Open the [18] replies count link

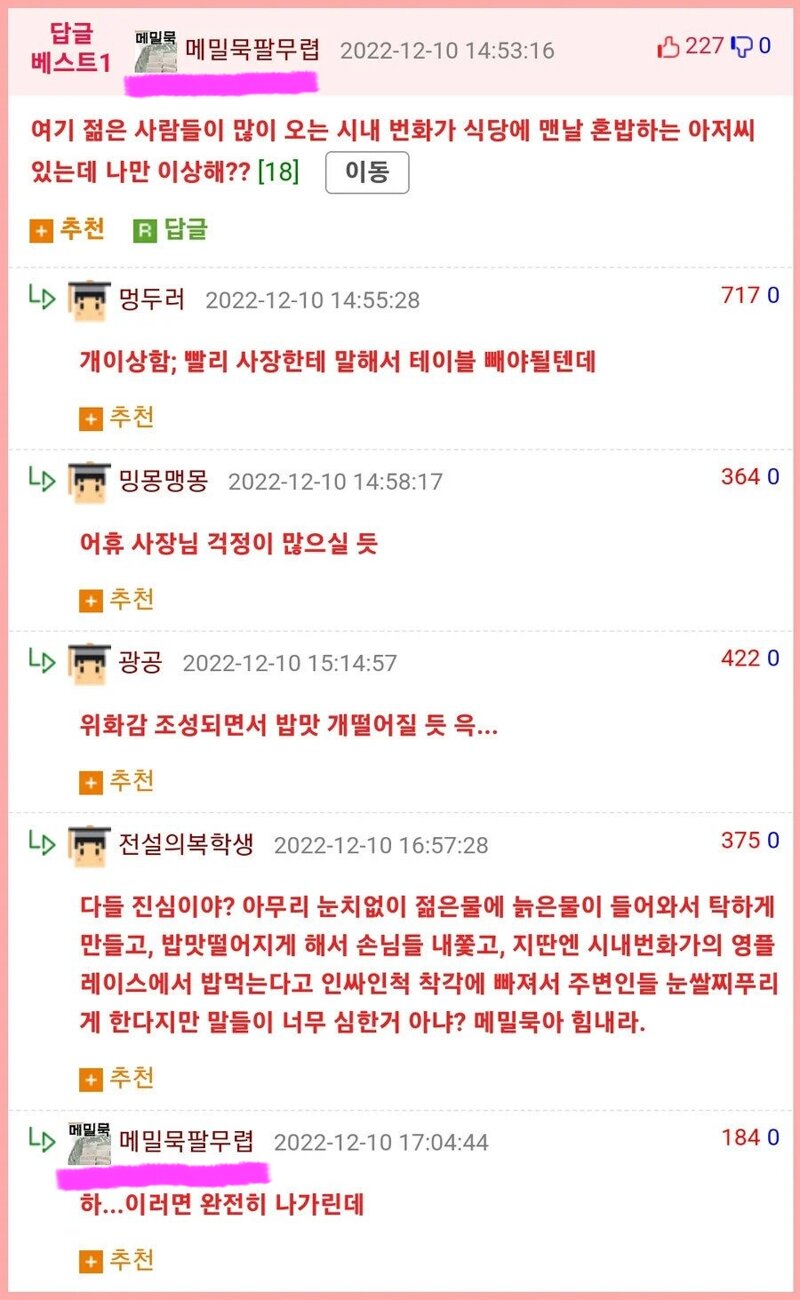click(x=277, y=172)
